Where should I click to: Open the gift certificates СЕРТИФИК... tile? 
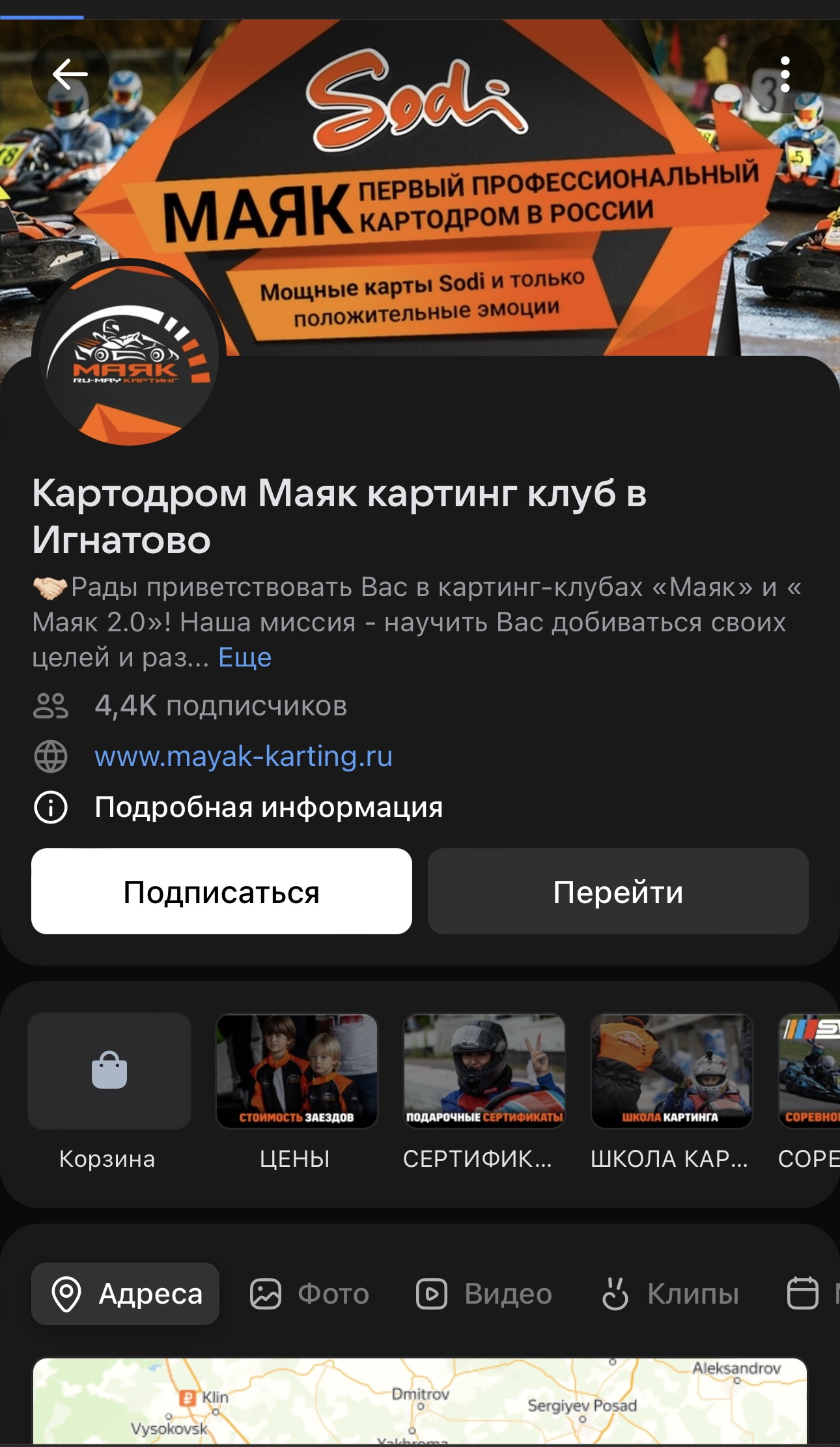(x=484, y=1072)
